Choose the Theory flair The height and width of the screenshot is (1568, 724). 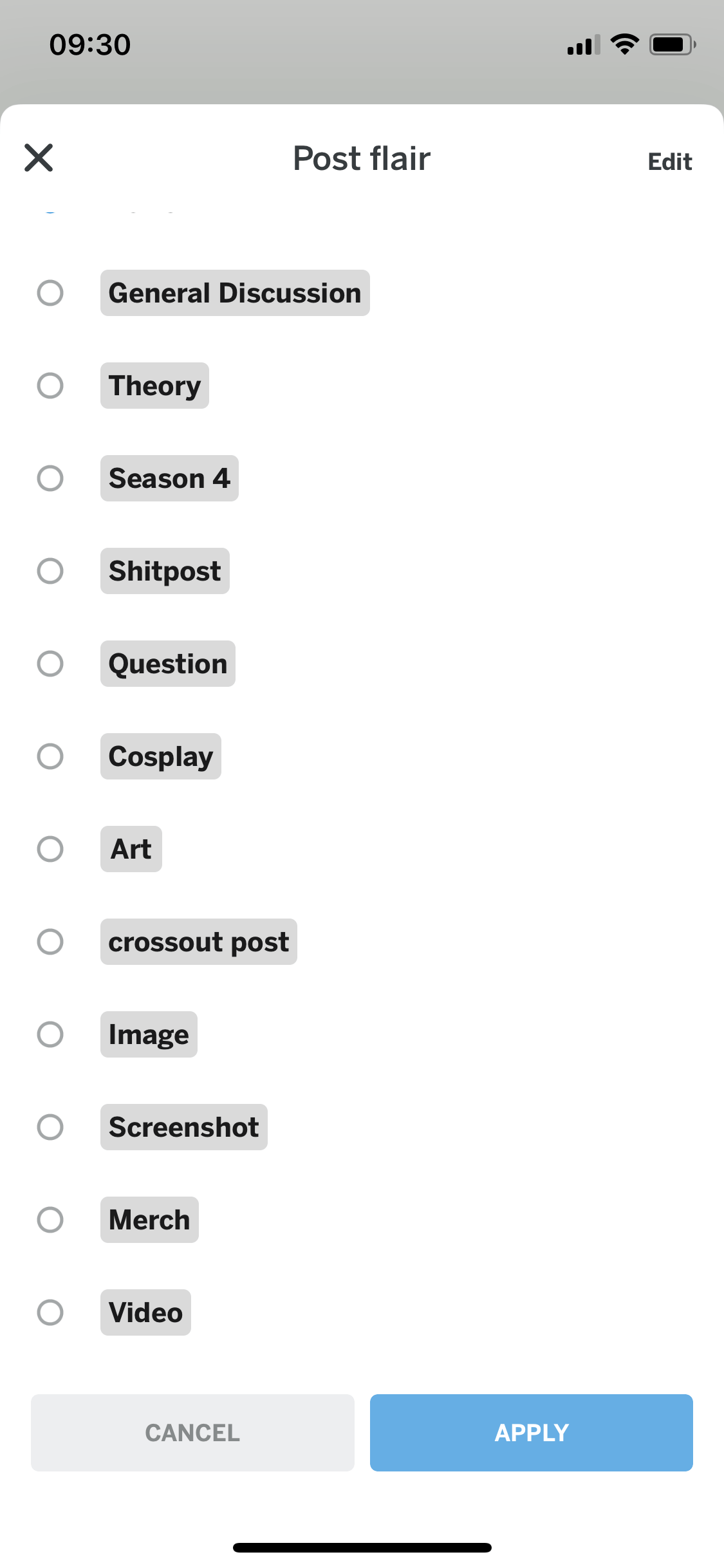[x=50, y=386]
